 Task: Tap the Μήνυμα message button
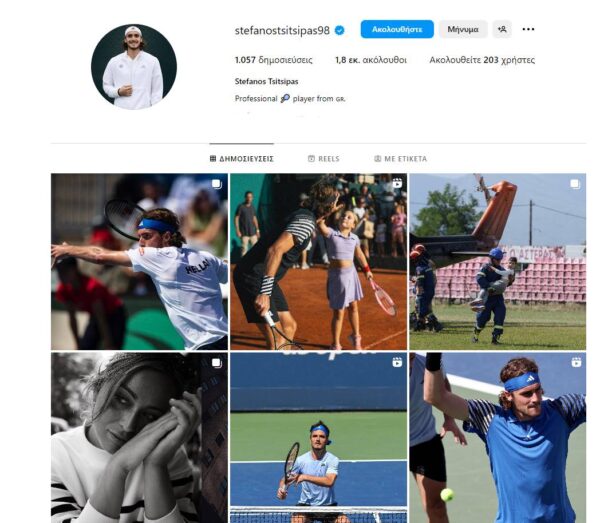(463, 29)
